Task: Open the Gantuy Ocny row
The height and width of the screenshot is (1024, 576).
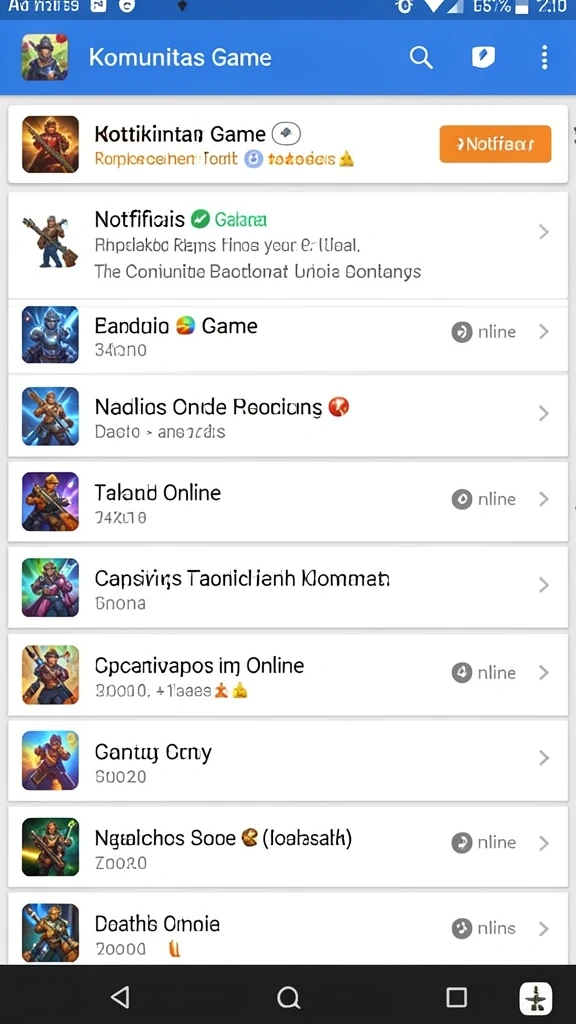Action: [x=288, y=760]
